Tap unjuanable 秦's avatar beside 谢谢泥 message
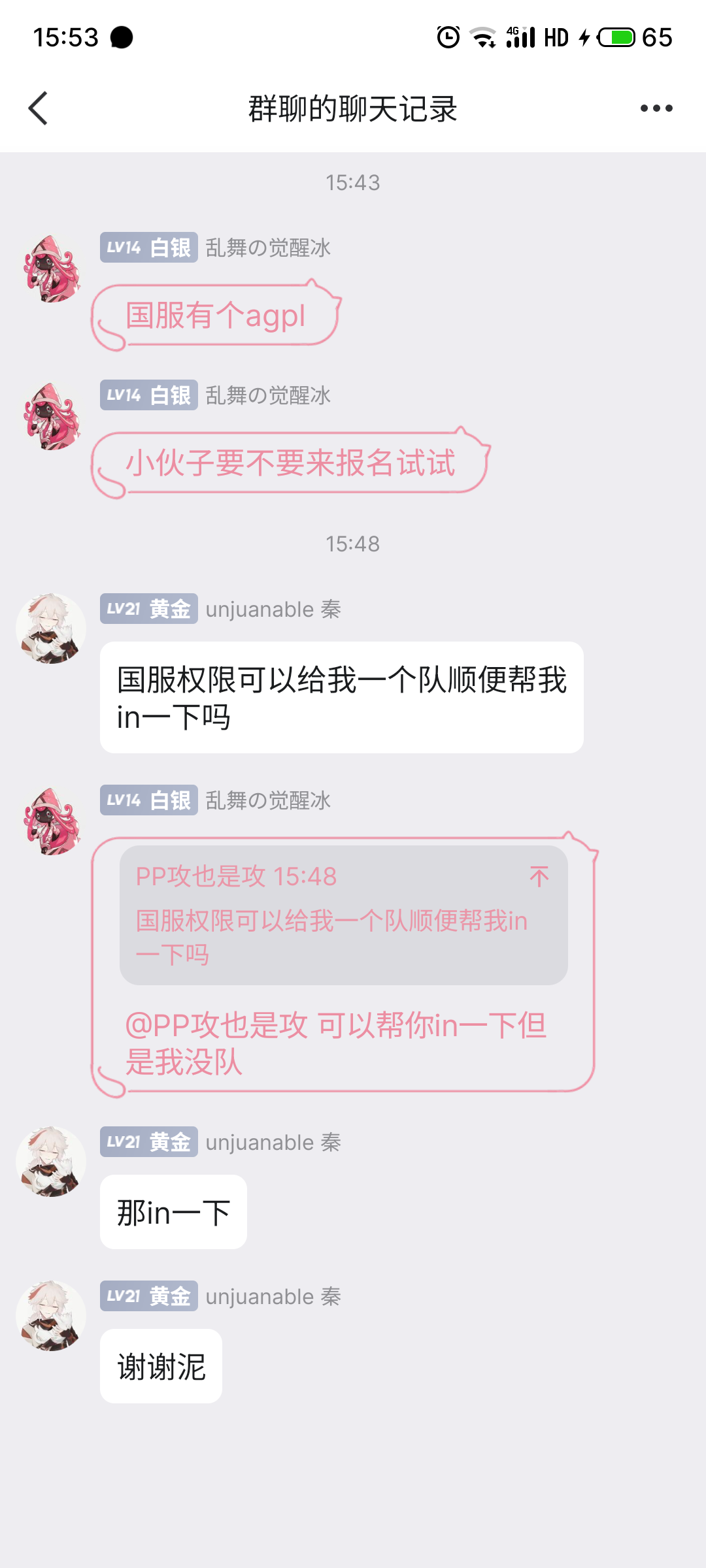 click(51, 1316)
